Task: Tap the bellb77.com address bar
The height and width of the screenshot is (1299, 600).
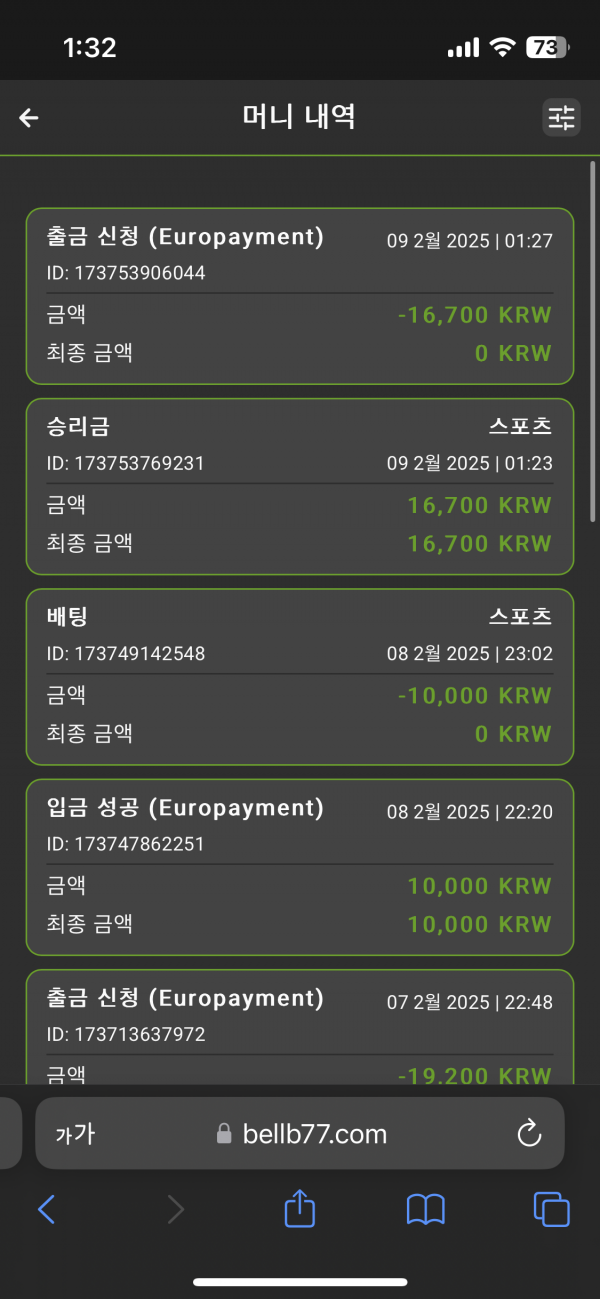Action: [301, 1134]
